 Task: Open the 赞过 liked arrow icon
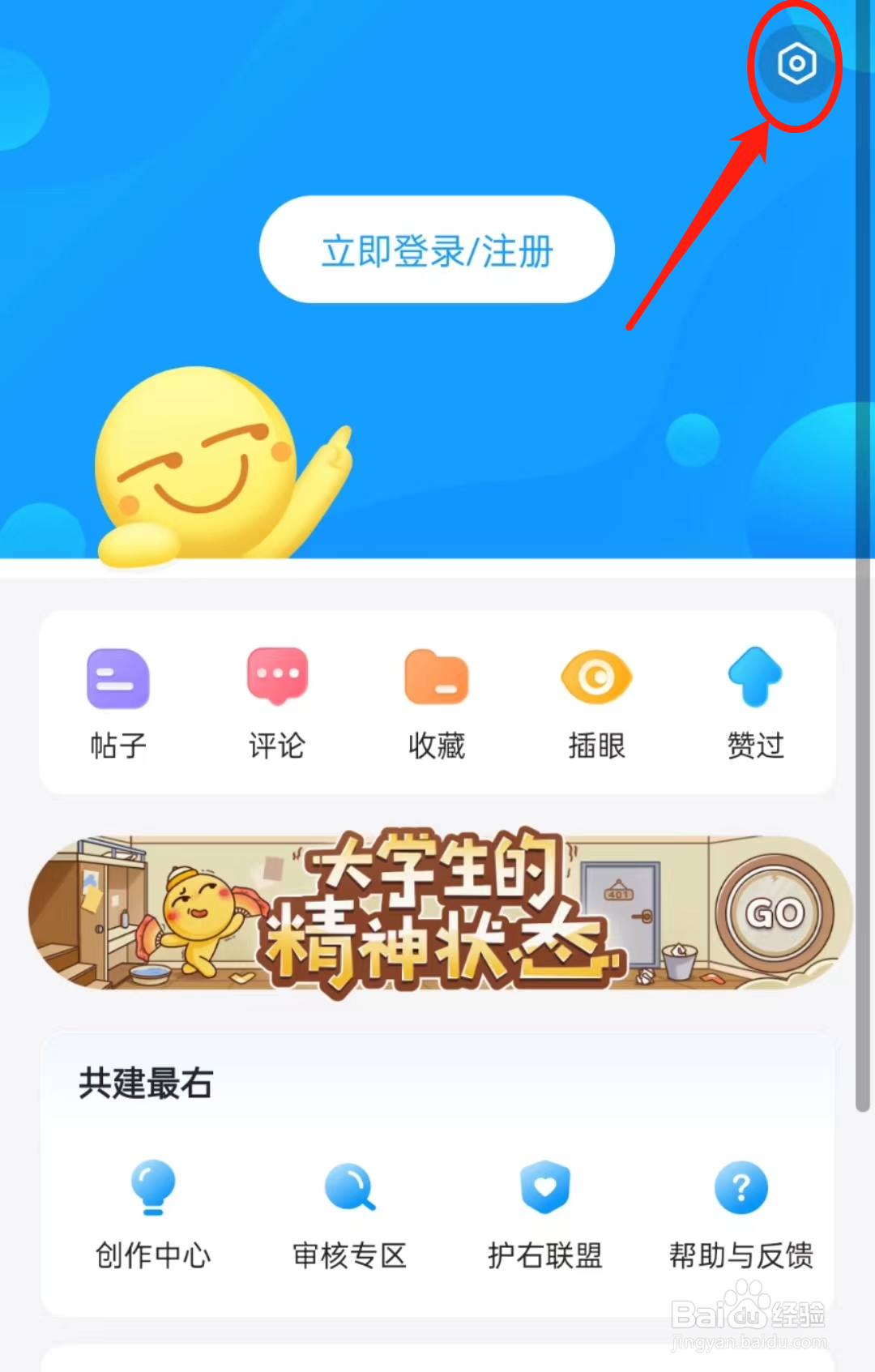point(754,678)
